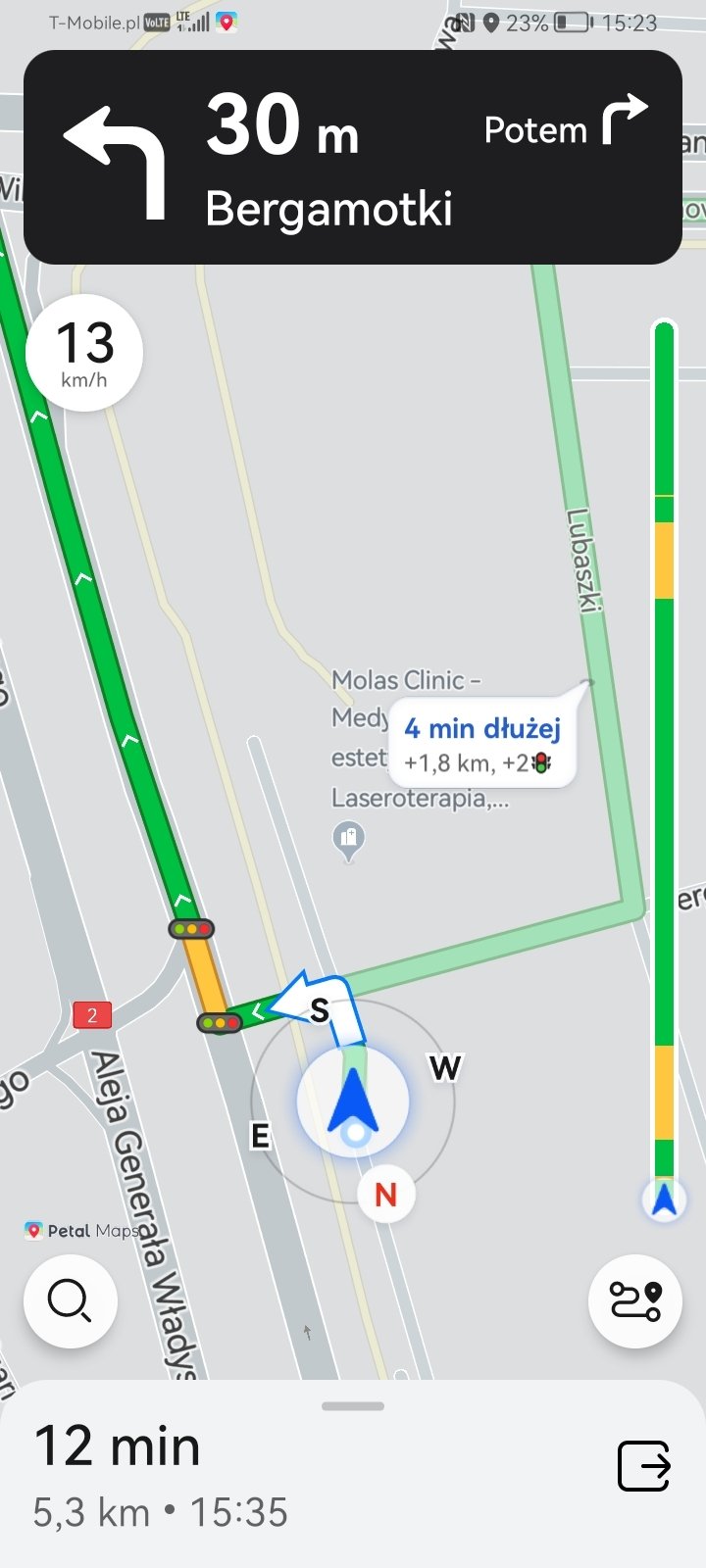The width and height of the screenshot is (706, 1568).
Task: Open route options and stops
Action: [635, 1301]
